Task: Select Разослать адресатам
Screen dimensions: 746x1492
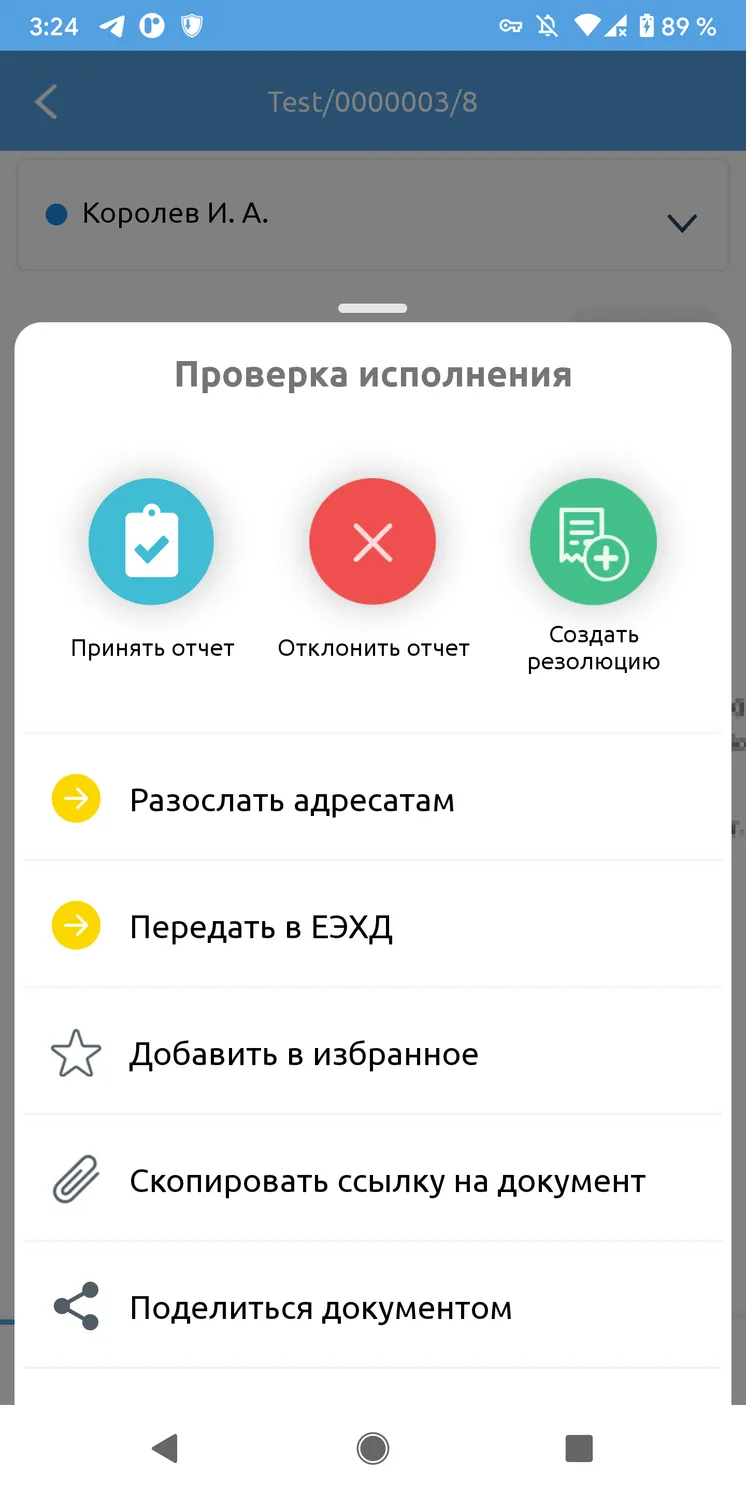Action: pyautogui.click(x=373, y=799)
